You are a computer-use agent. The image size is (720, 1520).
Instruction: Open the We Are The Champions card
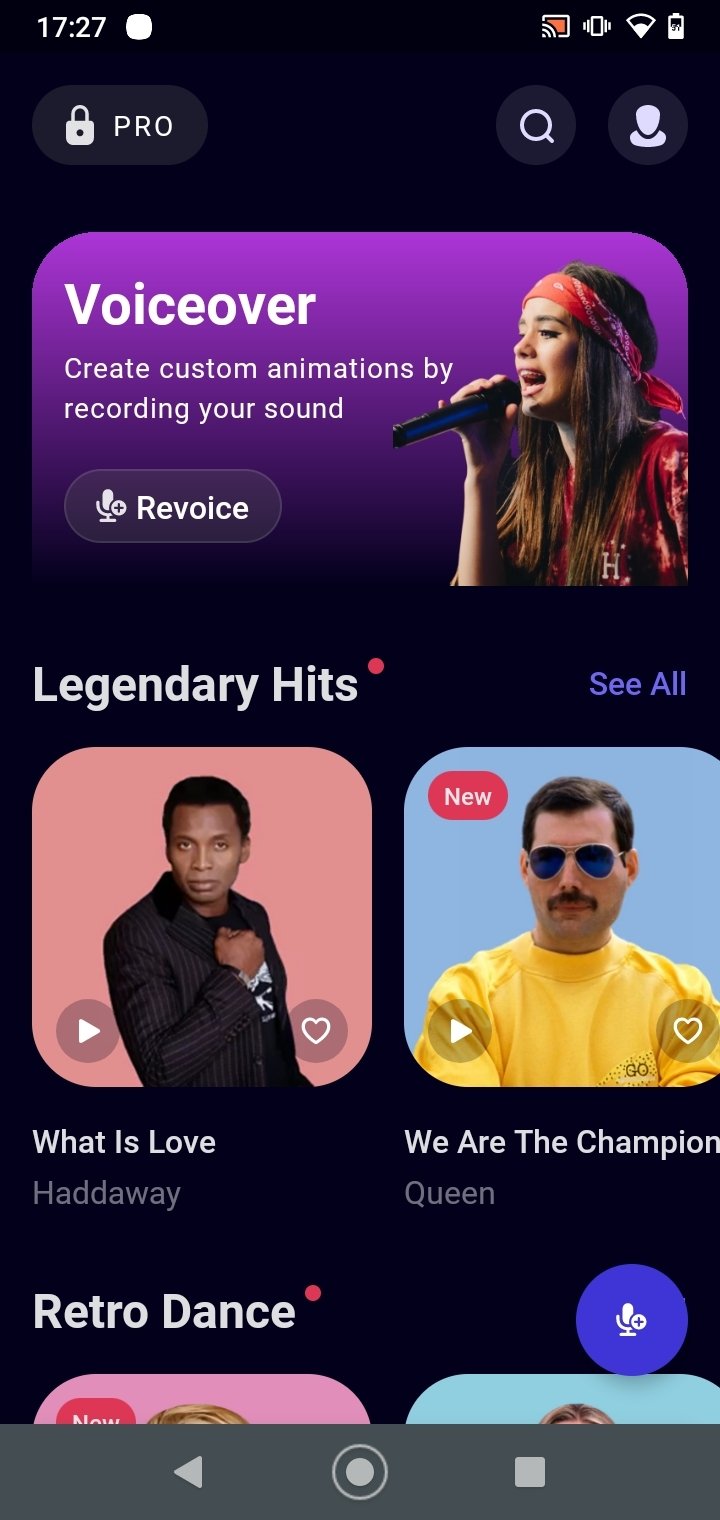562,917
